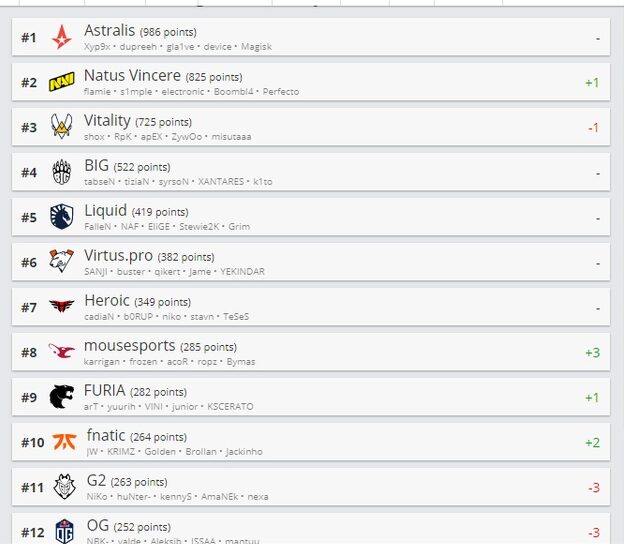The width and height of the screenshot is (624, 544).
Task: Select the fnatic ranking entry
Action: click(312, 442)
